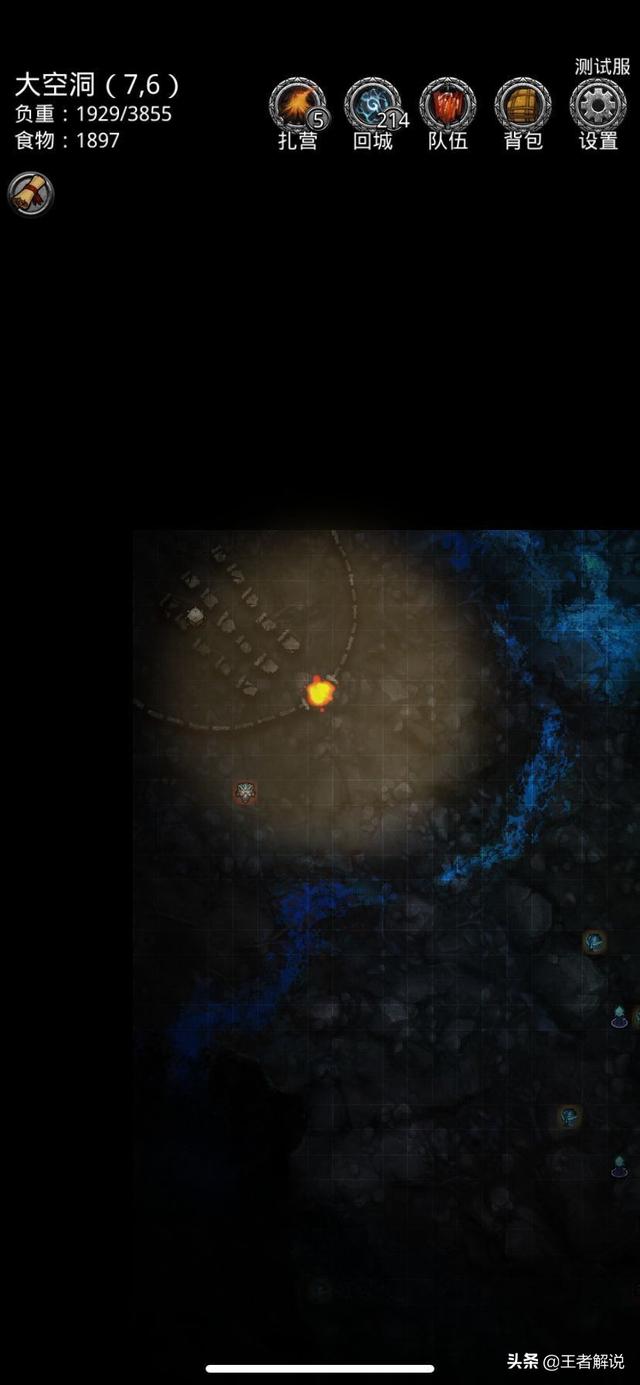
Task: Open the 队伍 team menu
Action: (447, 106)
